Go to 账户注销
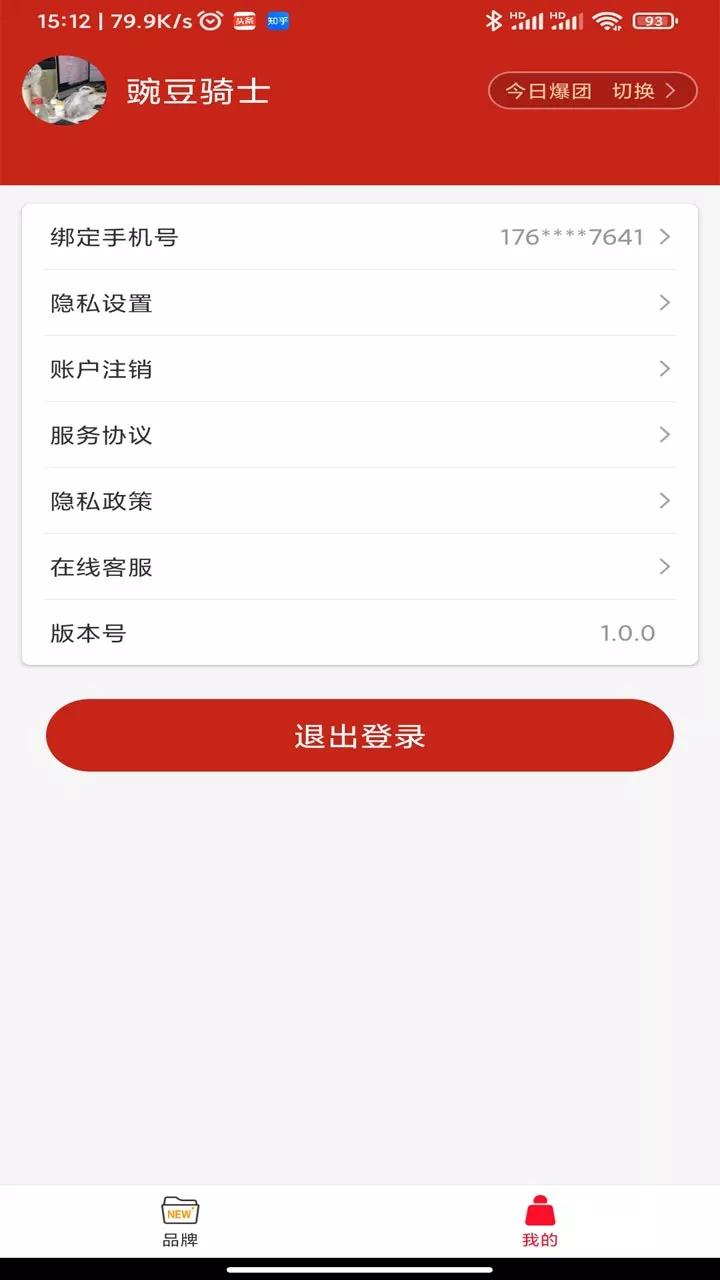Screen dimensions: 720x1280 click(x=360, y=369)
